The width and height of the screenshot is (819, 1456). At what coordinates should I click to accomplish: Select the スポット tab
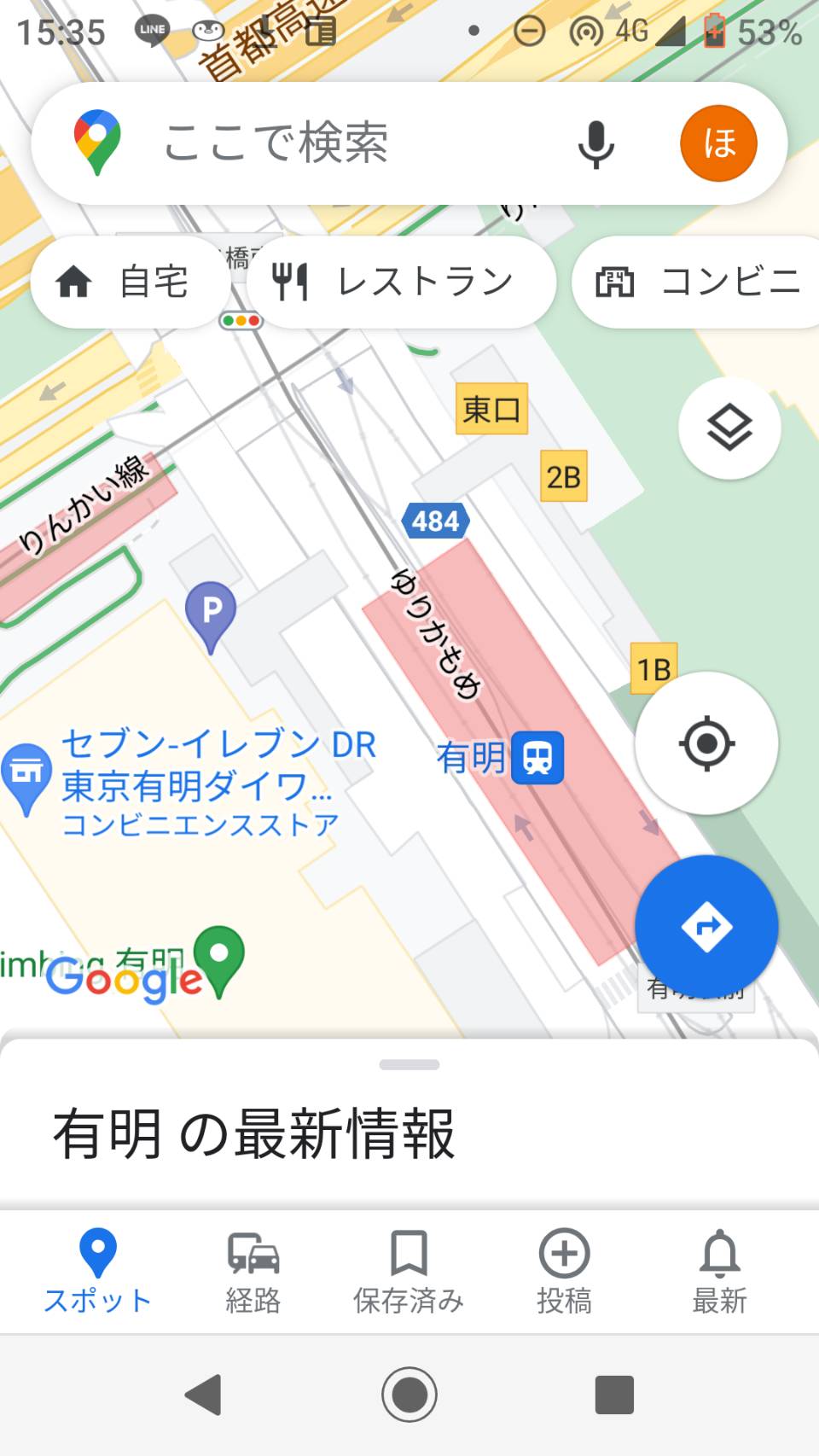(98, 1272)
